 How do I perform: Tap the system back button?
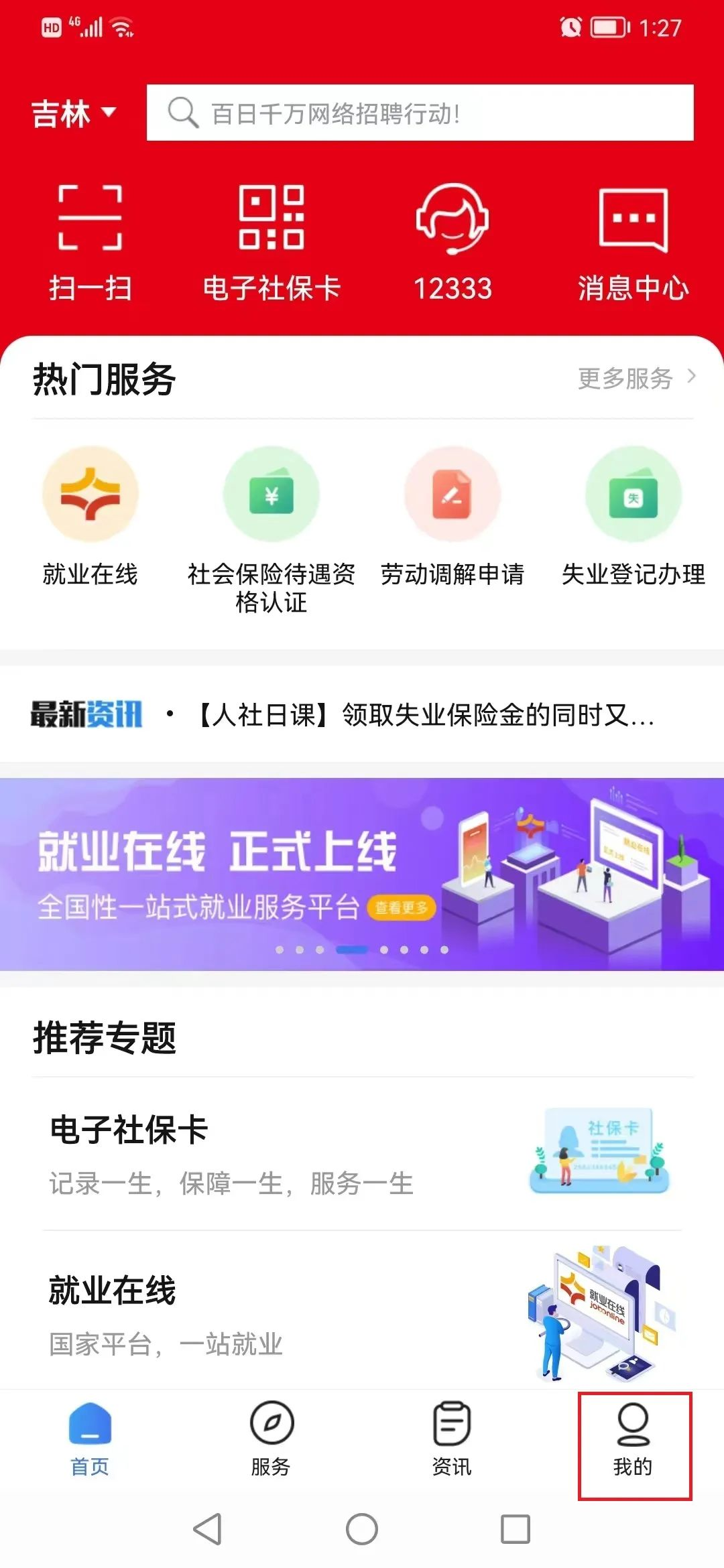pyautogui.click(x=208, y=1529)
